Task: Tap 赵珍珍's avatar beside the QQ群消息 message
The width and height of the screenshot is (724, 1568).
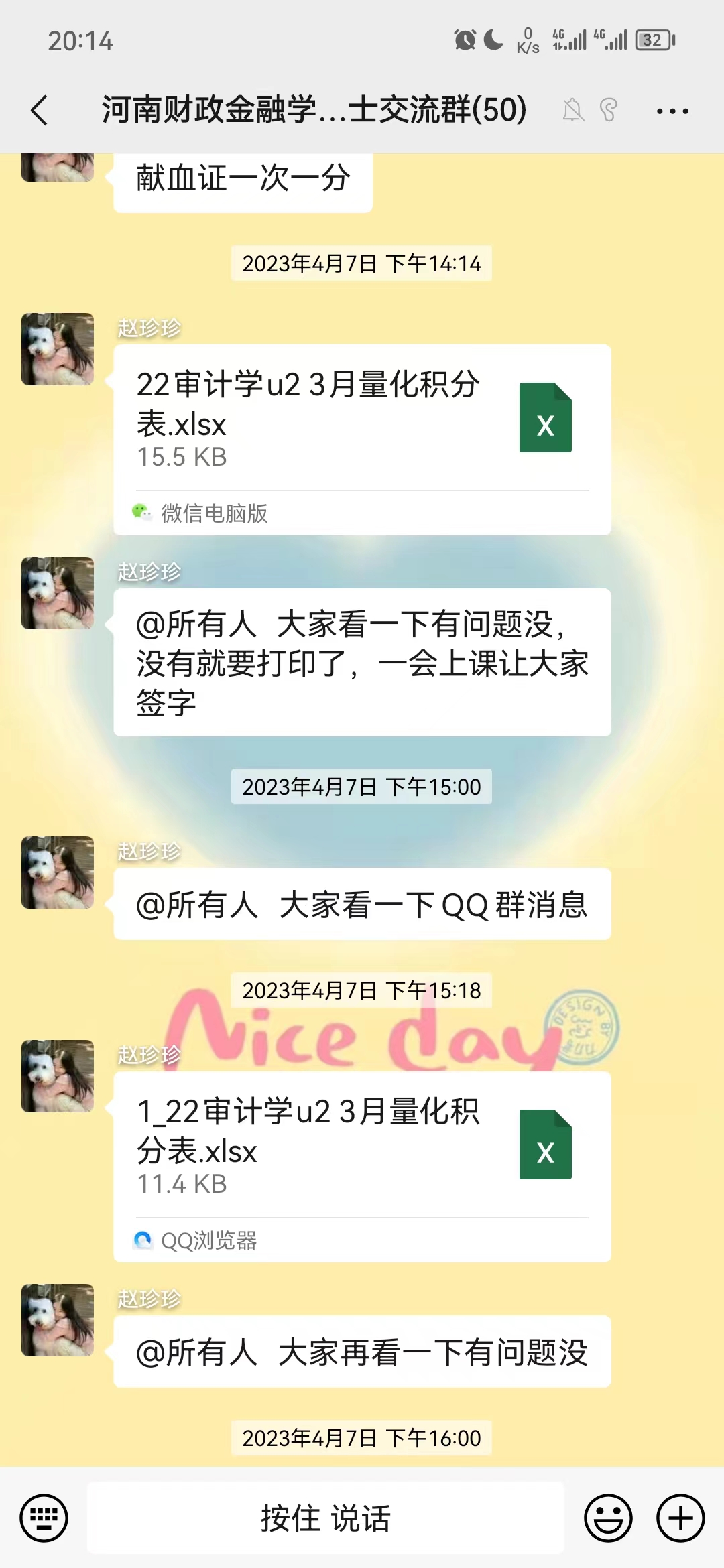Action: point(58,872)
